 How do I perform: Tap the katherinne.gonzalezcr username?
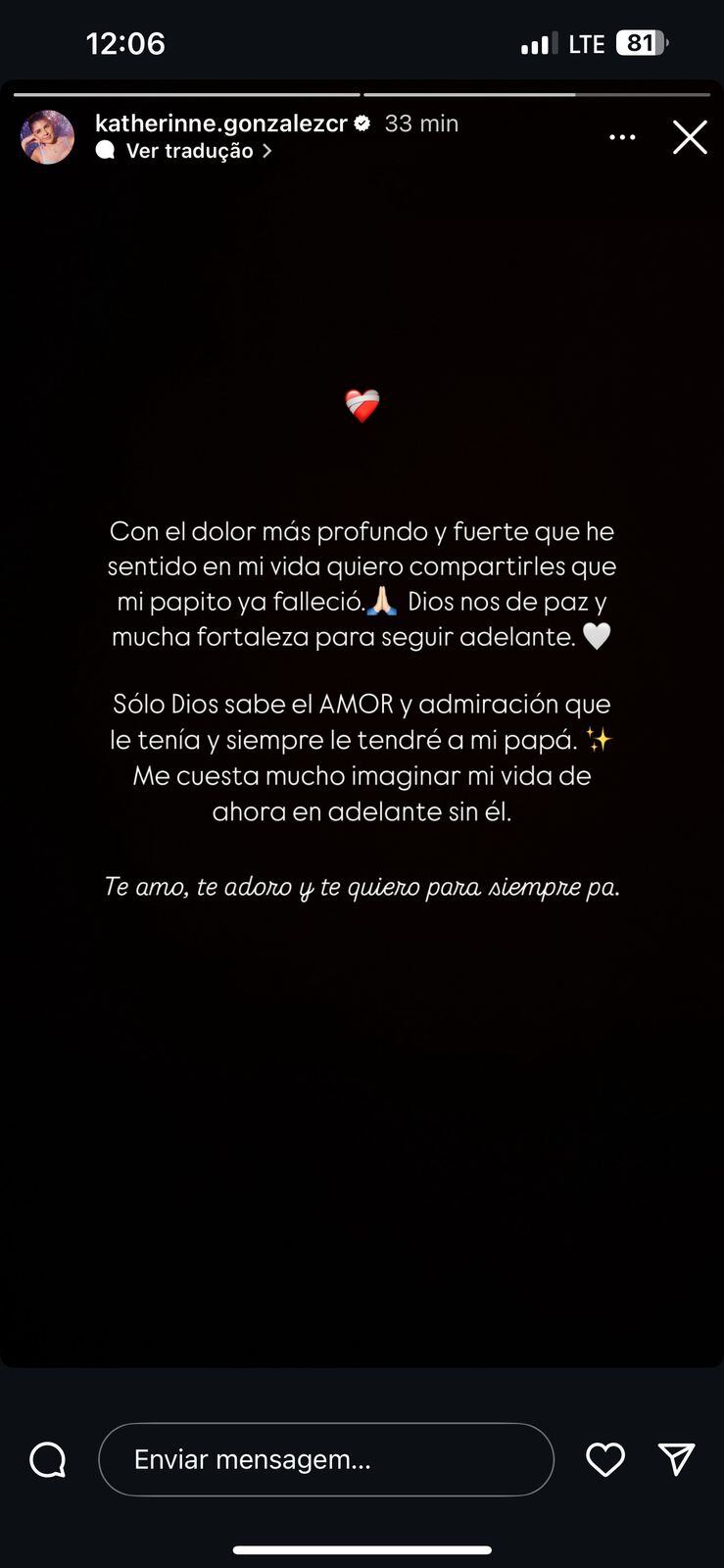(x=221, y=123)
